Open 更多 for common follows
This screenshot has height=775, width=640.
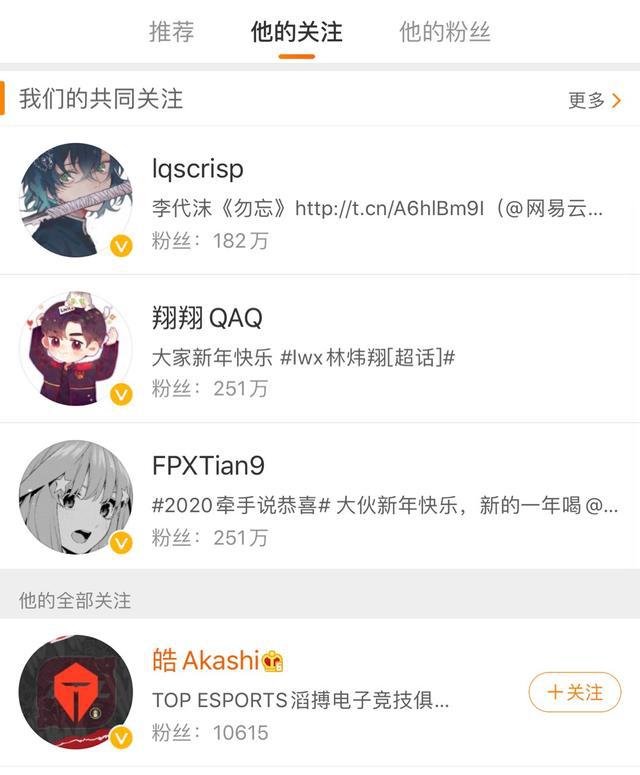594,100
